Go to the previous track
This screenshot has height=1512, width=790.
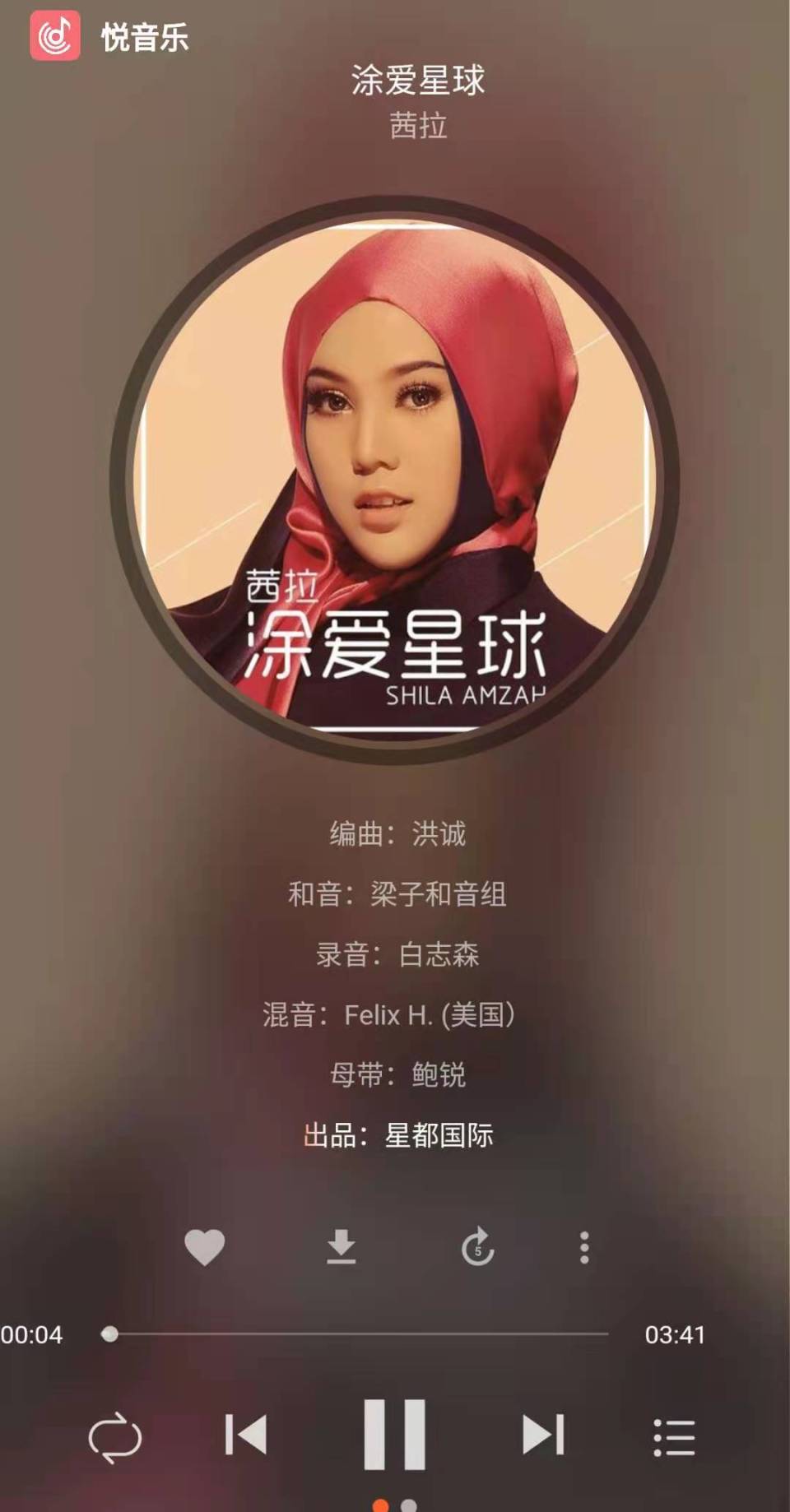(246, 1435)
